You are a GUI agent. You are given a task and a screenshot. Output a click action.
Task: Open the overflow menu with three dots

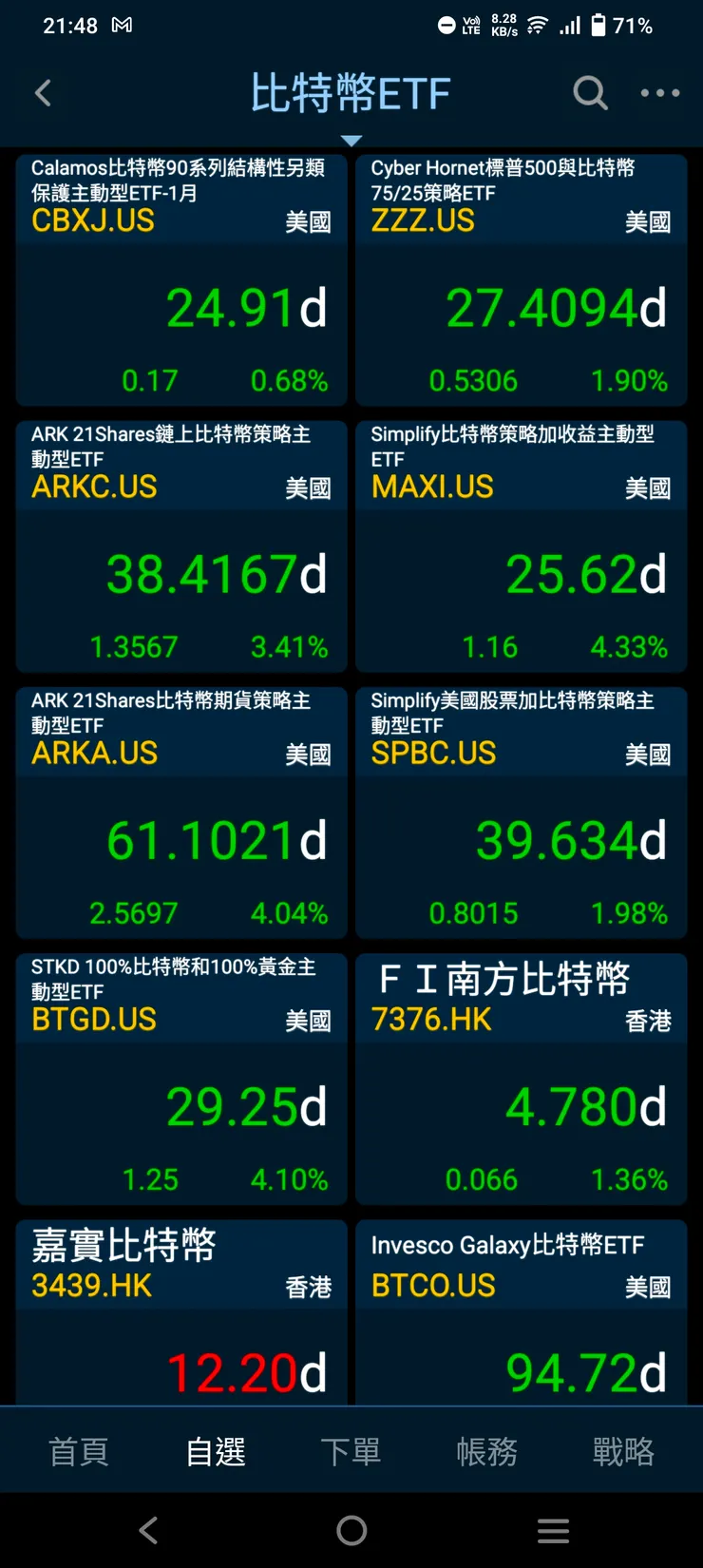[660, 92]
